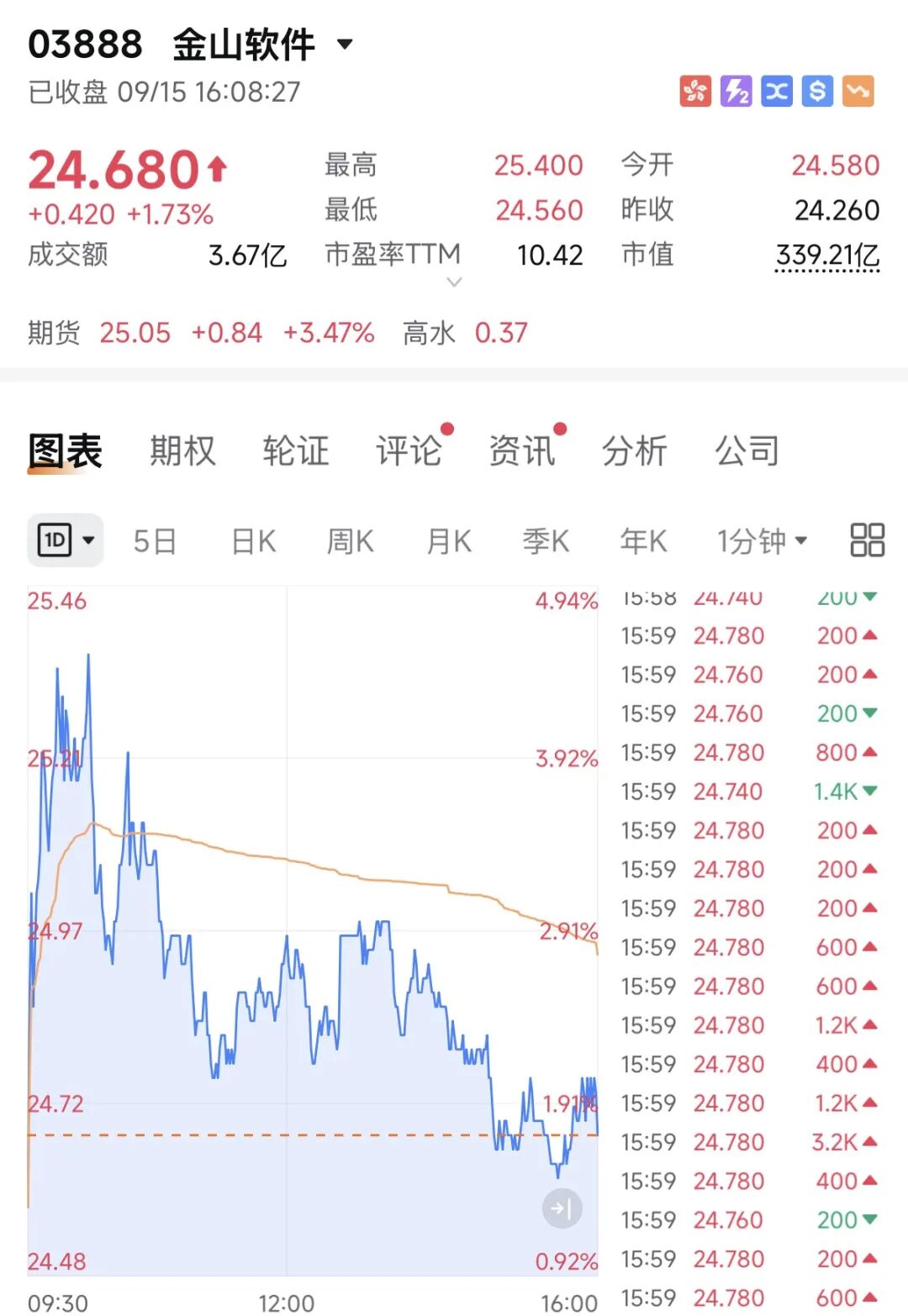
Task: Tap the collapse arrow button on the chart
Action: pos(562,1208)
